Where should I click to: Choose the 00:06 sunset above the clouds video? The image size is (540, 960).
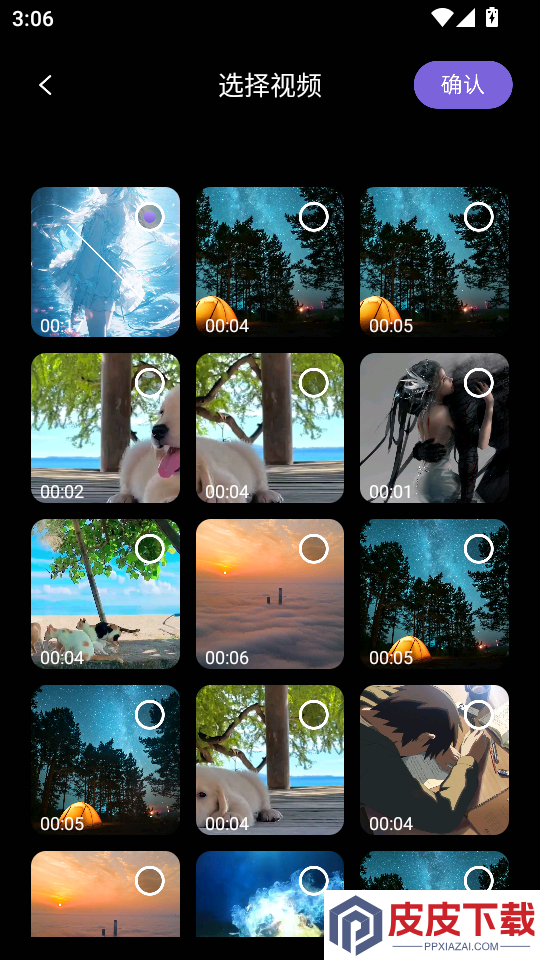(269, 594)
